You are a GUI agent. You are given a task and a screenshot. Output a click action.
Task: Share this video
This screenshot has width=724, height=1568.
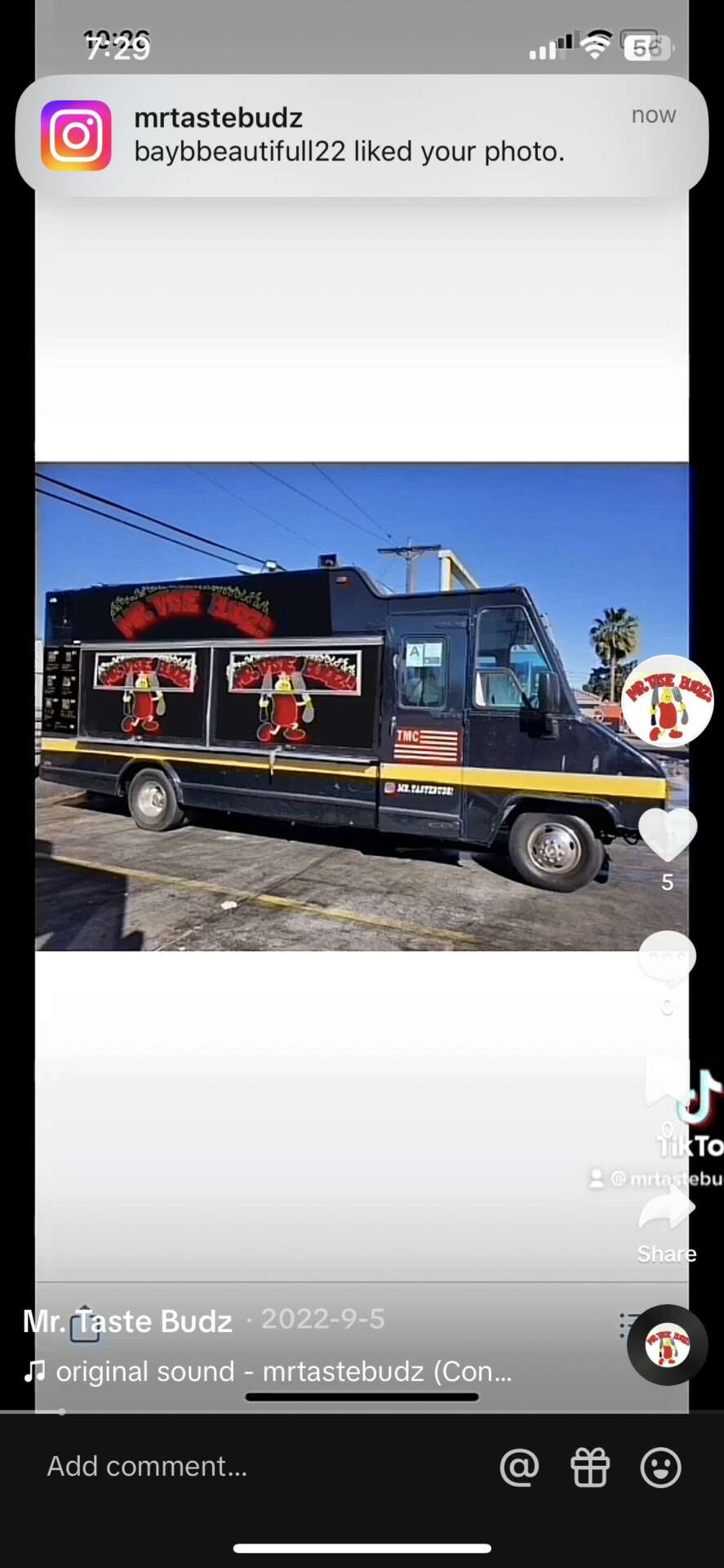click(x=666, y=1210)
